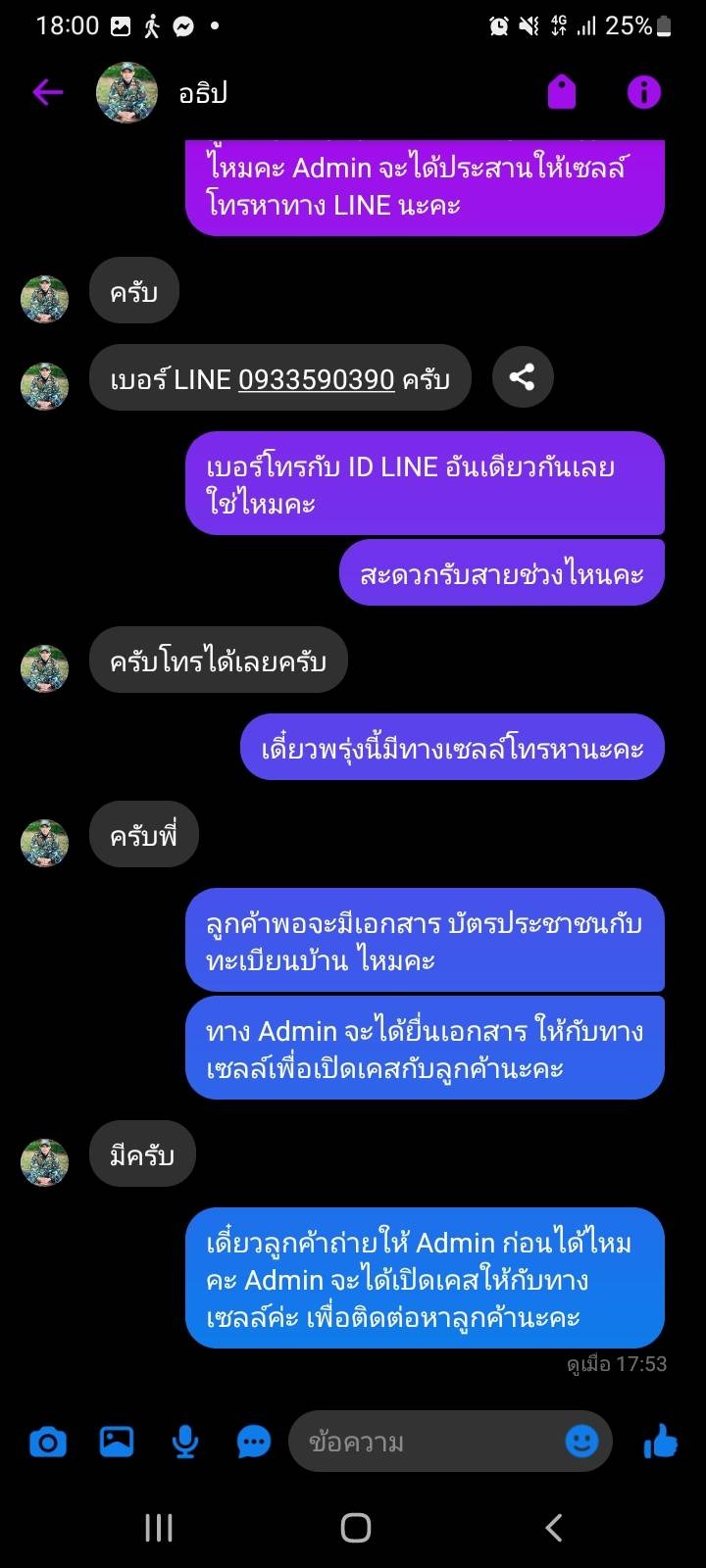
Task: Share the LINE number message
Action: pos(523,377)
